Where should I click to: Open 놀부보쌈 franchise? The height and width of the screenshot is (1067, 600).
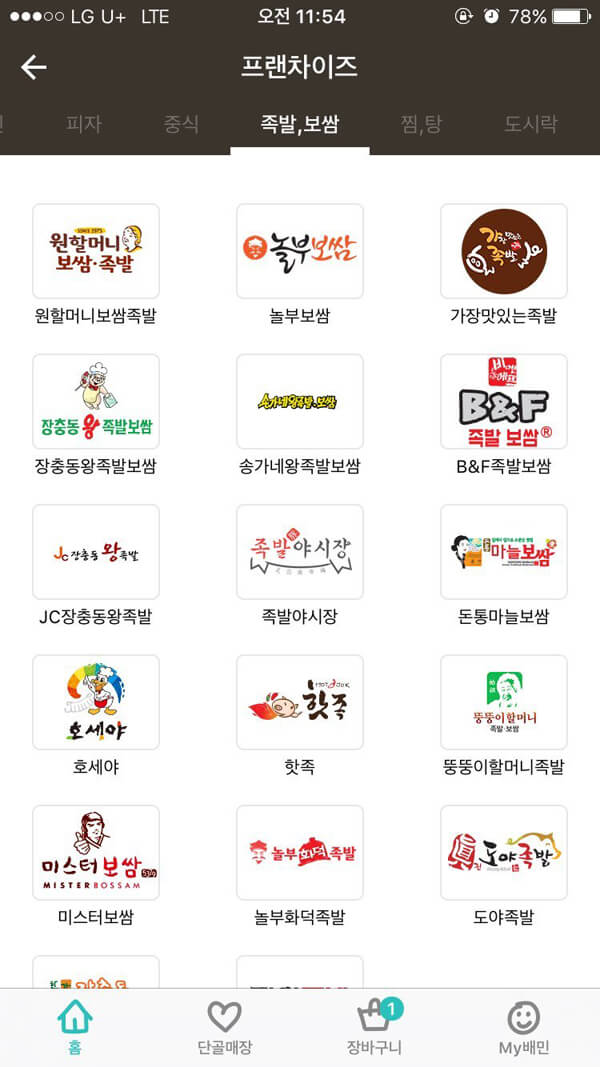tap(300, 251)
